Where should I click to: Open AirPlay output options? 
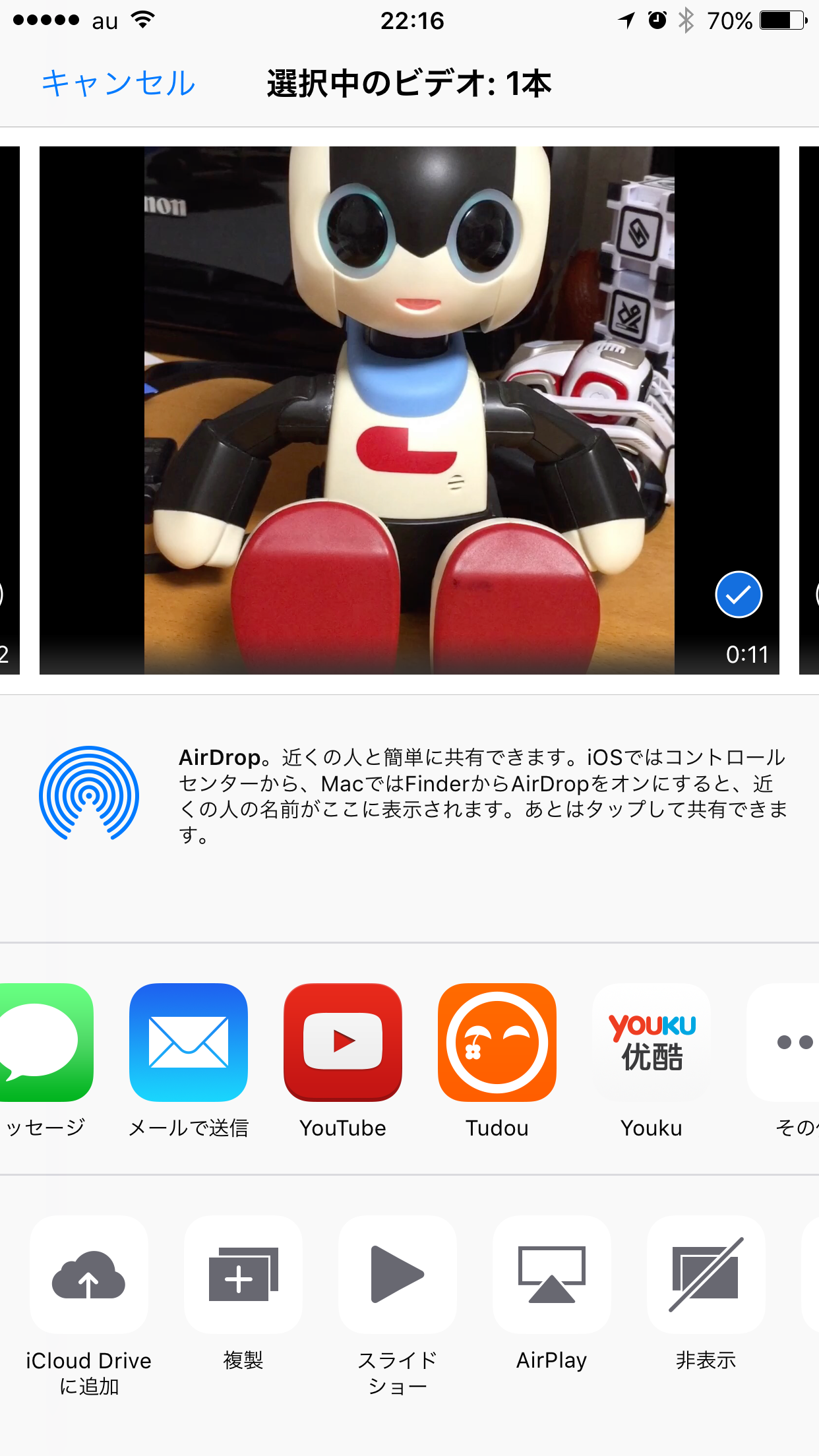click(x=552, y=1275)
